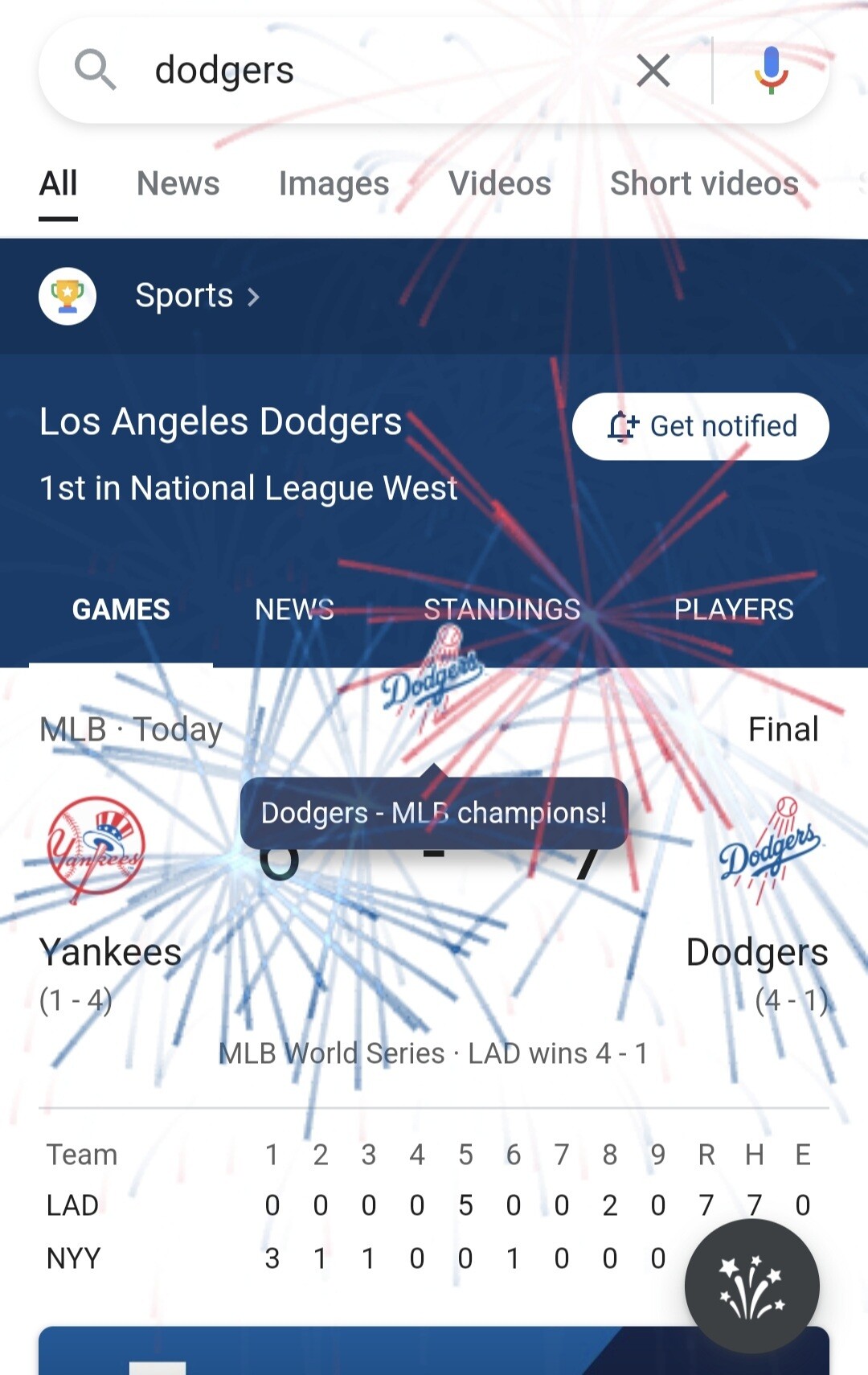Open the PLAYERS tab
Viewport: 868px width, 1375px height.
(733, 610)
